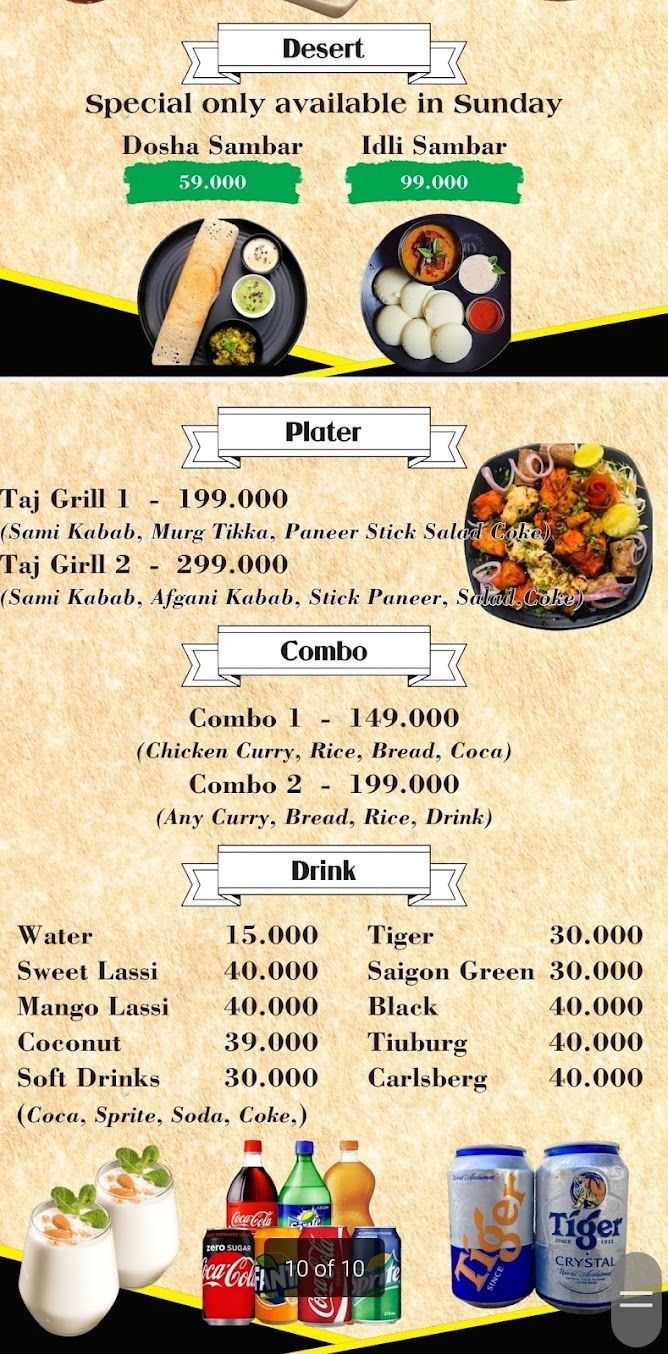Tap the fast-scroll handle at the corner

click(x=637, y=1300)
